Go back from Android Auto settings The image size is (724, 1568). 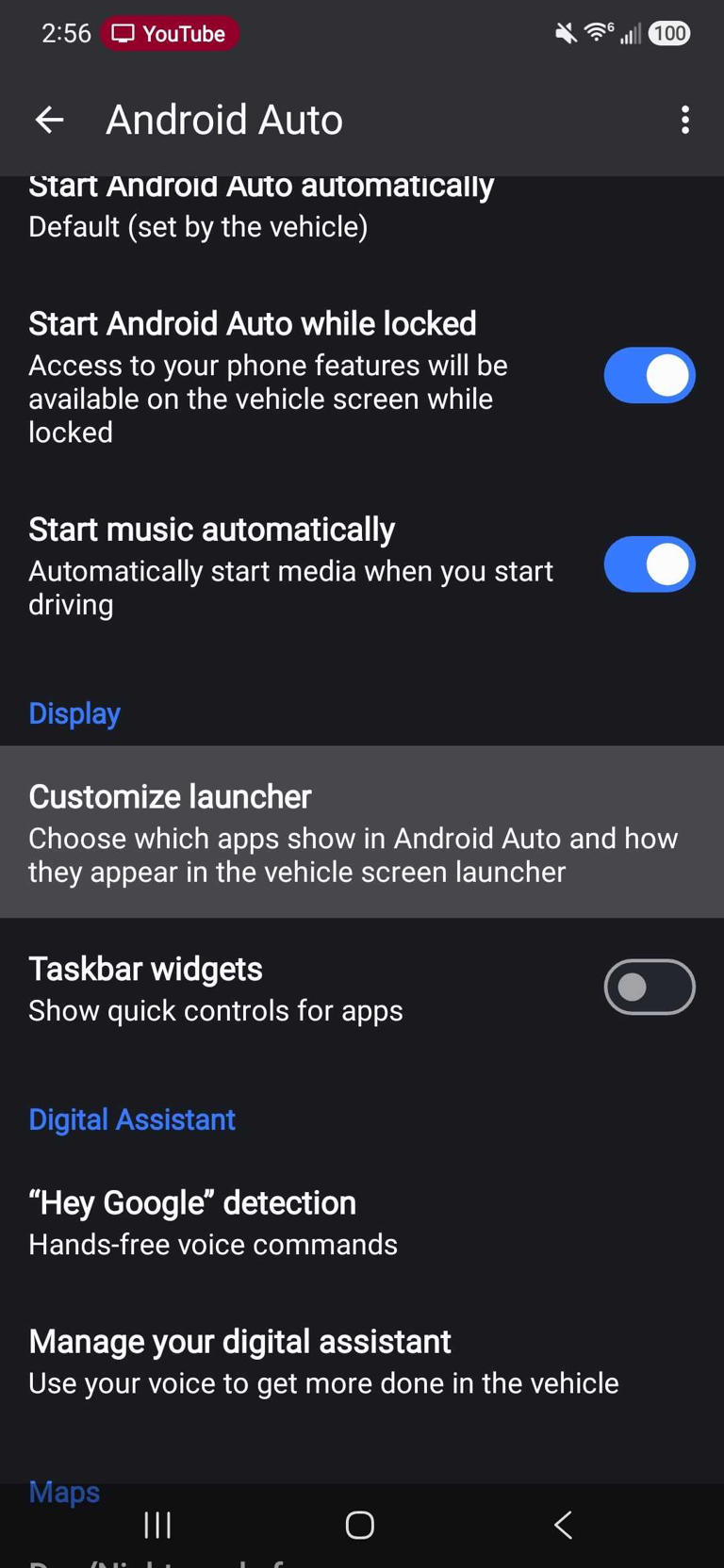tap(49, 120)
